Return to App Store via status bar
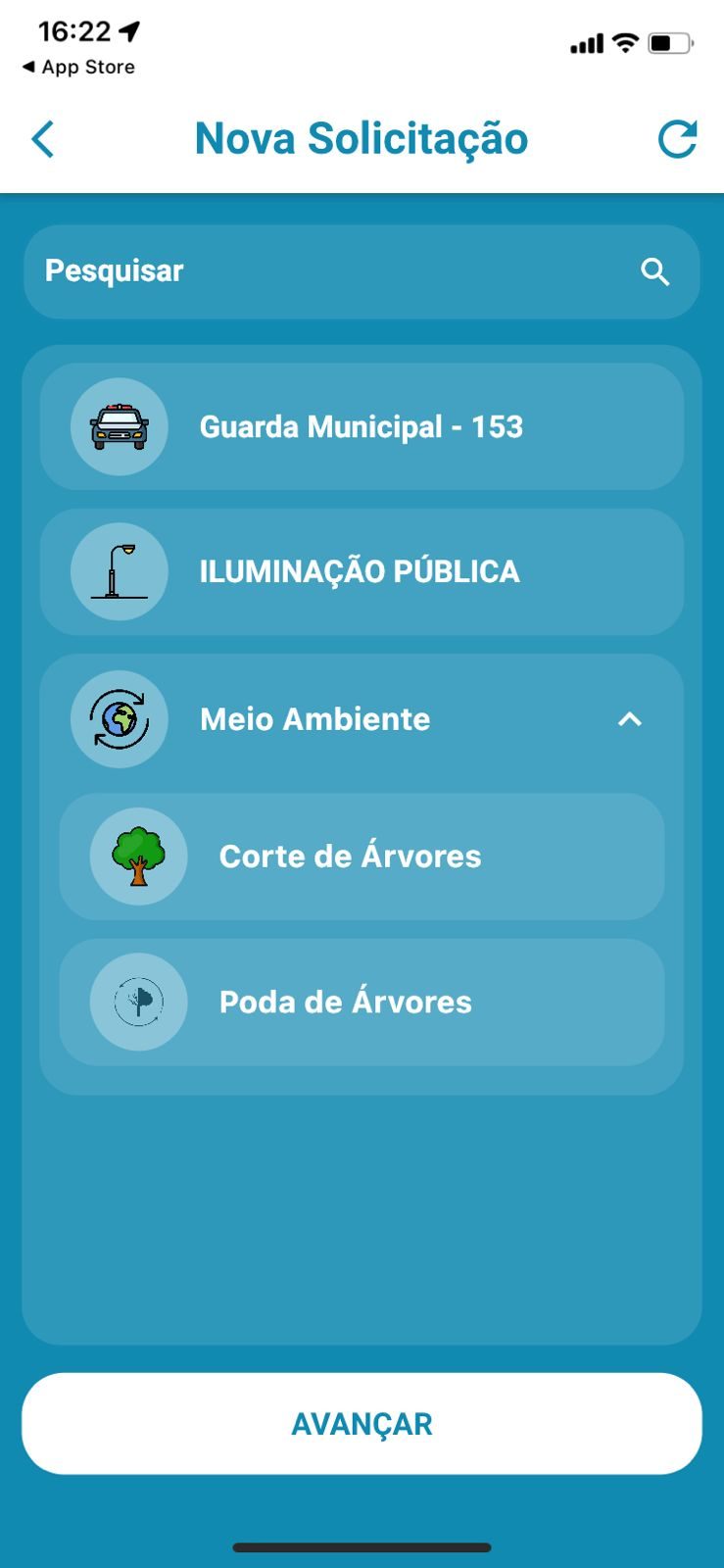724x1568 pixels. click(x=78, y=67)
